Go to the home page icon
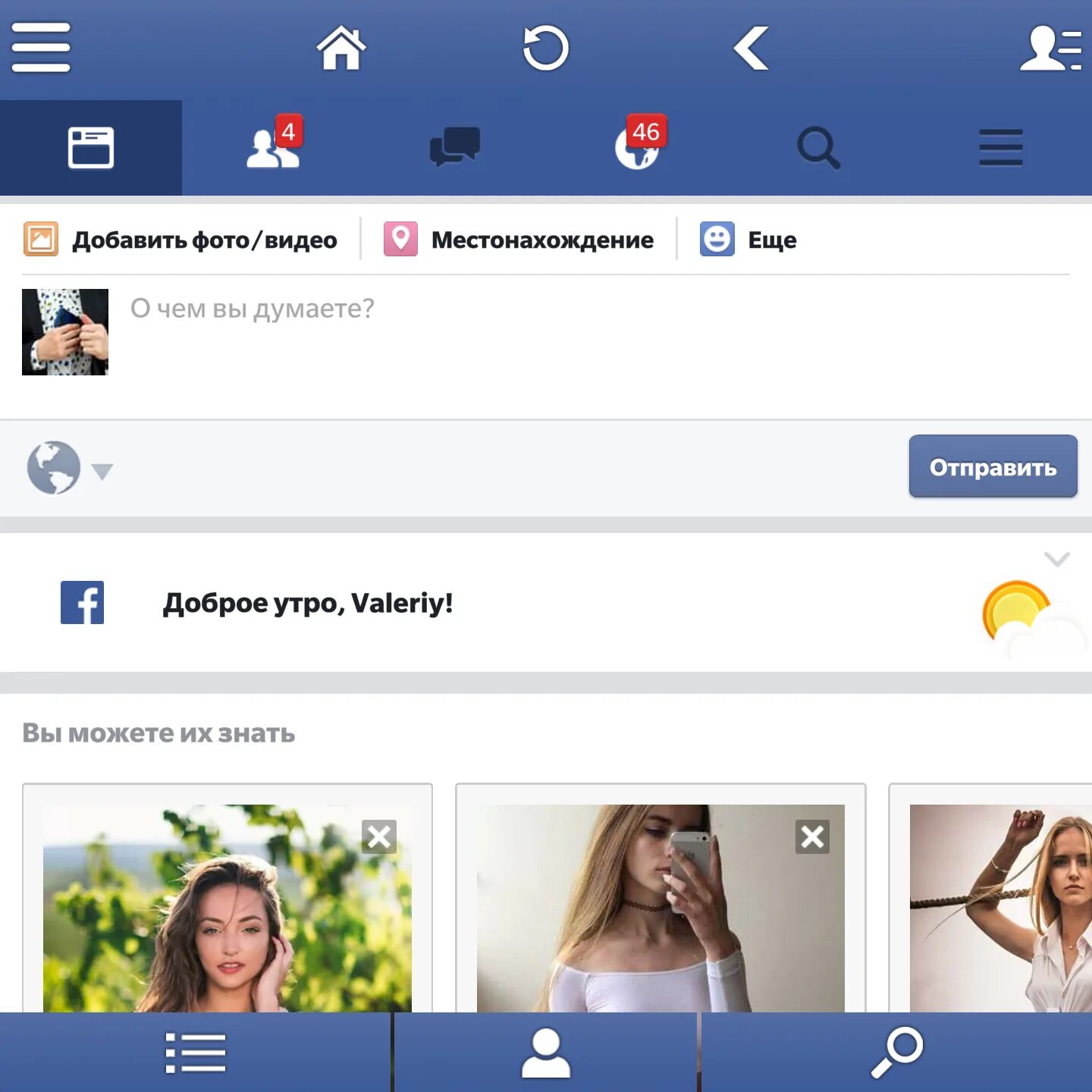1092x1092 pixels. tap(340, 48)
